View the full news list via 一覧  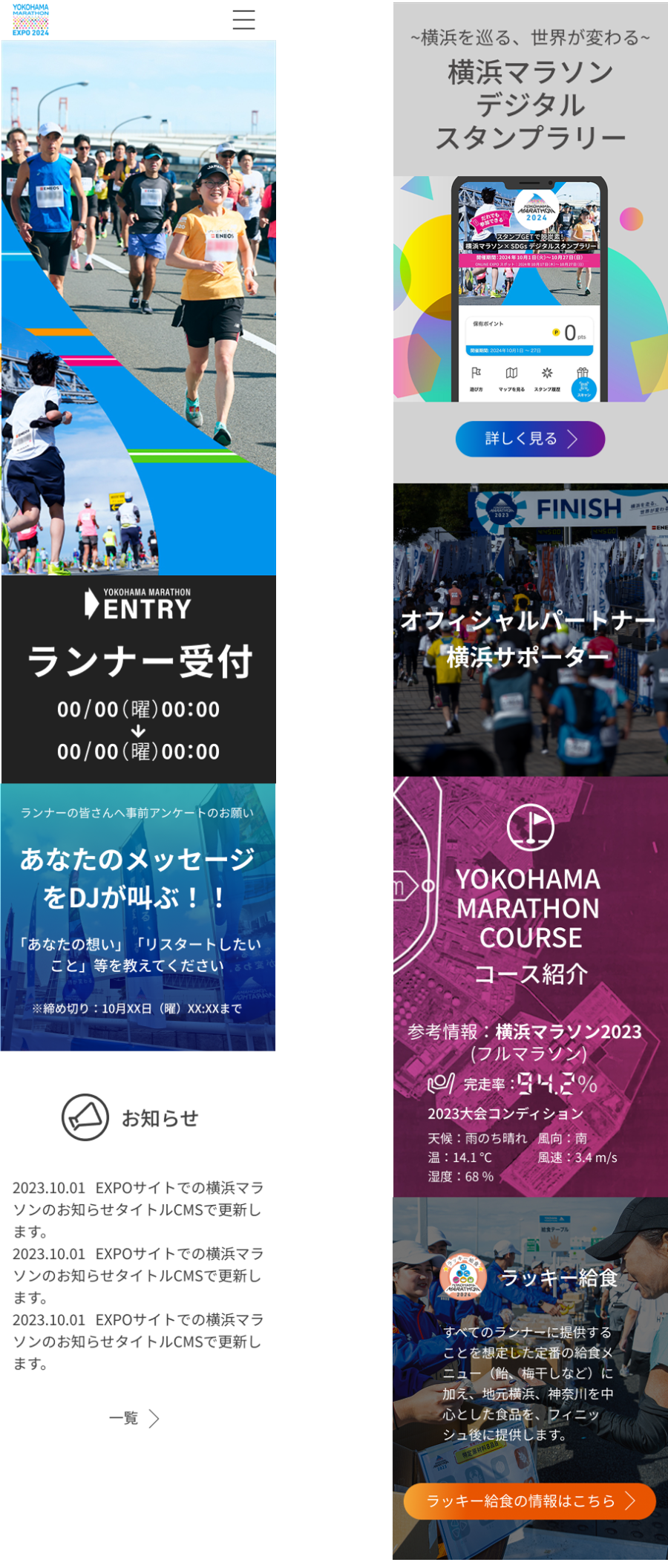134,1419
